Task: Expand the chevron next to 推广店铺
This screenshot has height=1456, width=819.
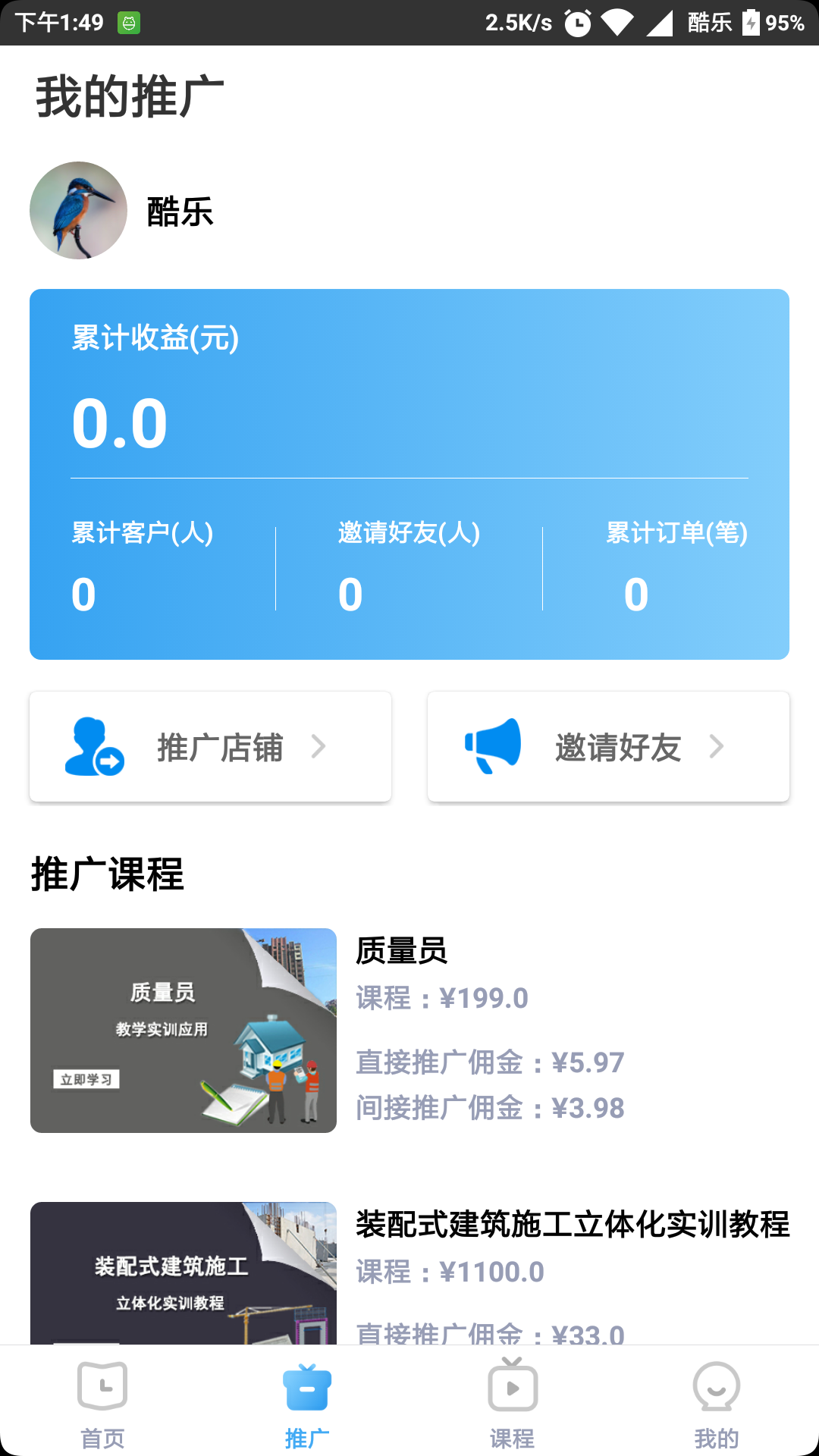Action: point(319,747)
